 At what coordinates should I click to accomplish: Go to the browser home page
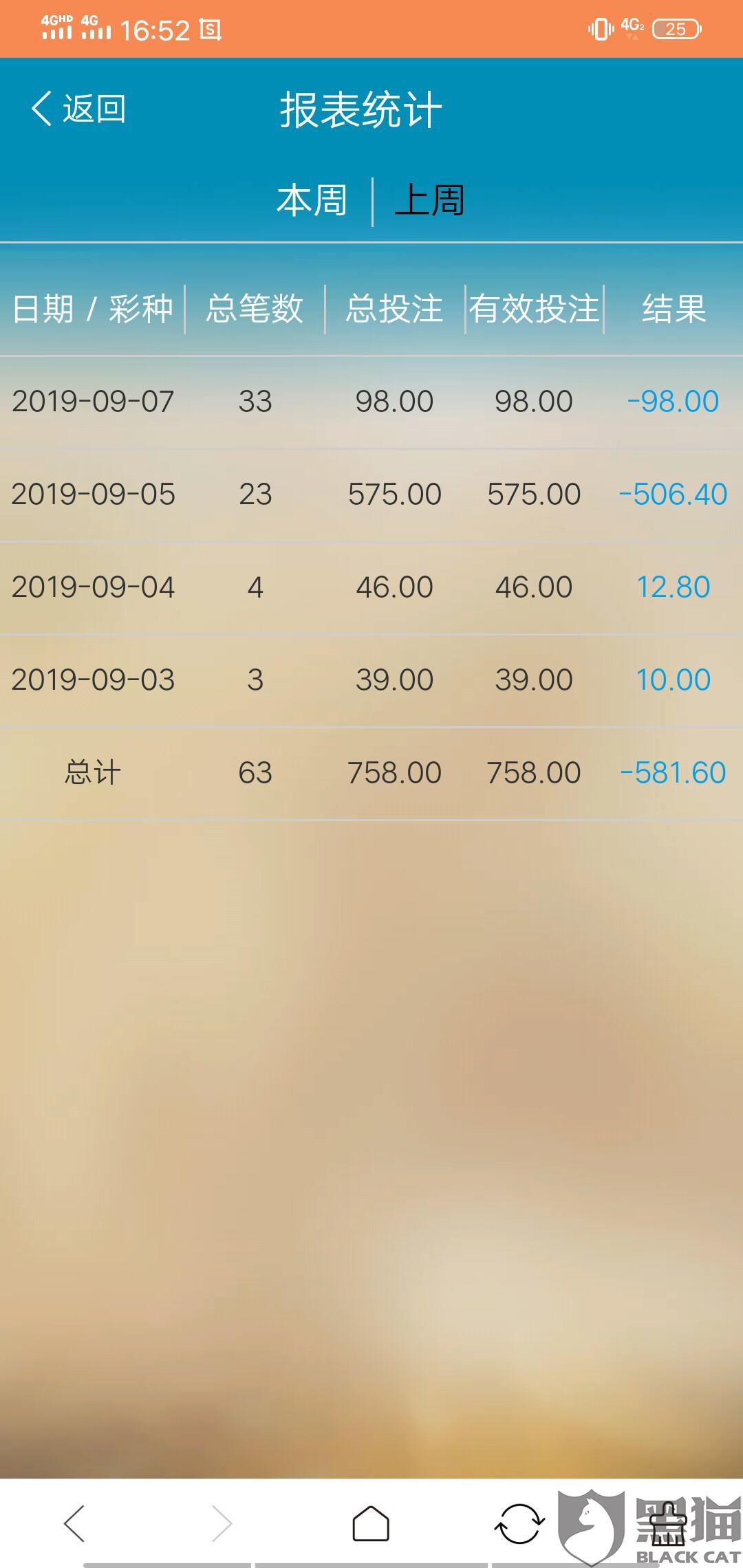[x=371, y=1523]
